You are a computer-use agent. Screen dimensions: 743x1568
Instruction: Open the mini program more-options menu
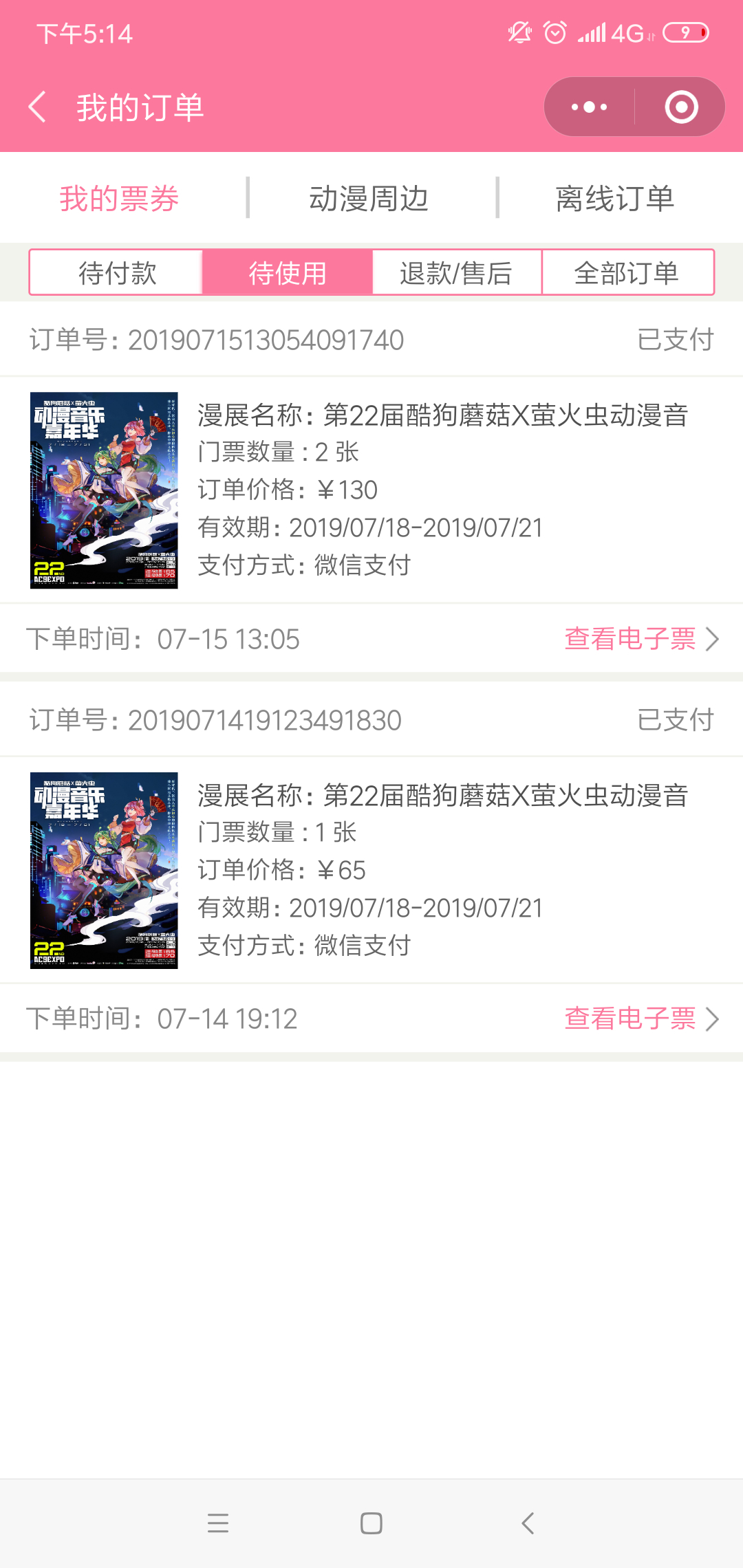[x=590, y=107]
